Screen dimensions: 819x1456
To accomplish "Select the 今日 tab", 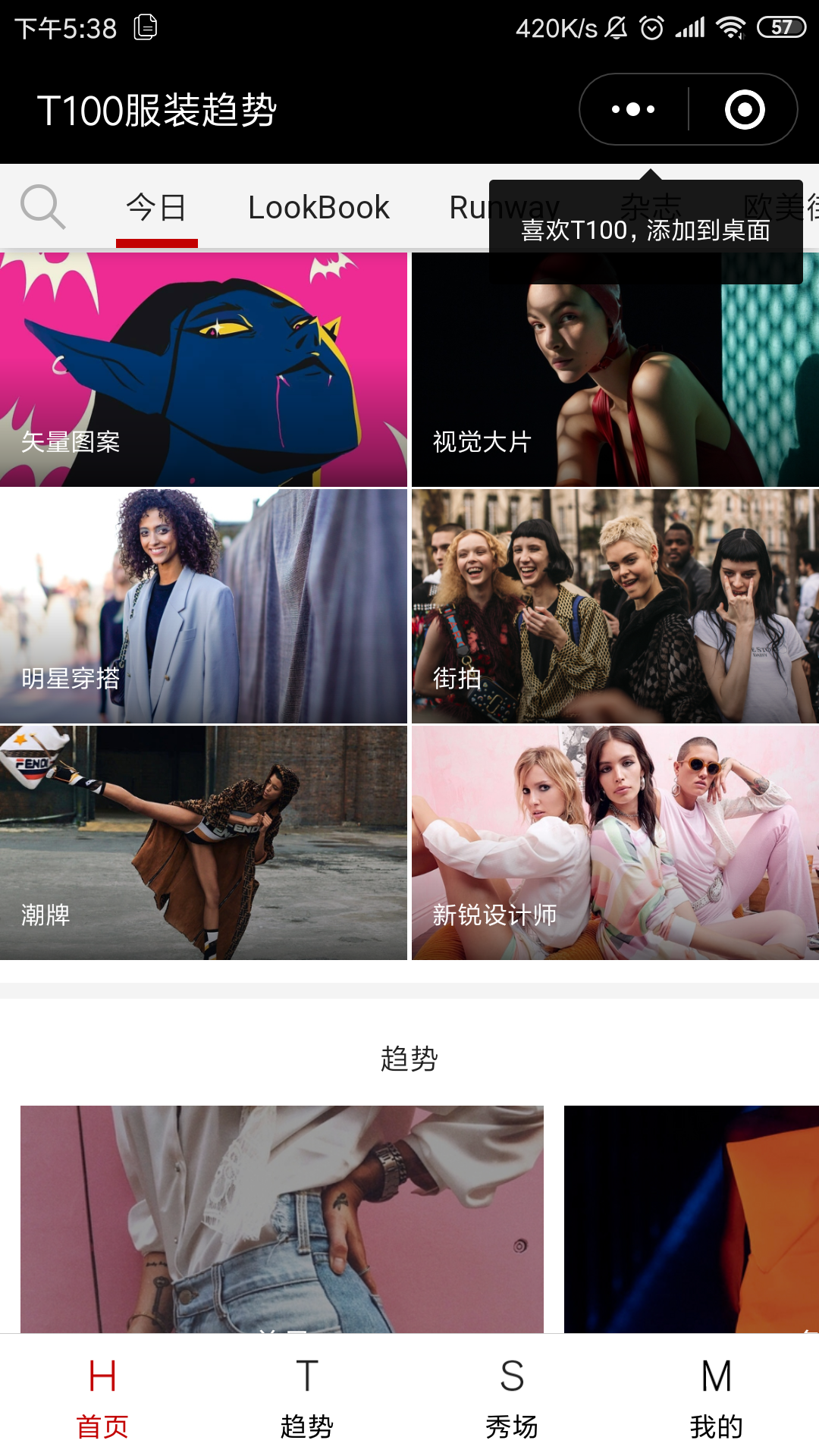I will point(156,208).
